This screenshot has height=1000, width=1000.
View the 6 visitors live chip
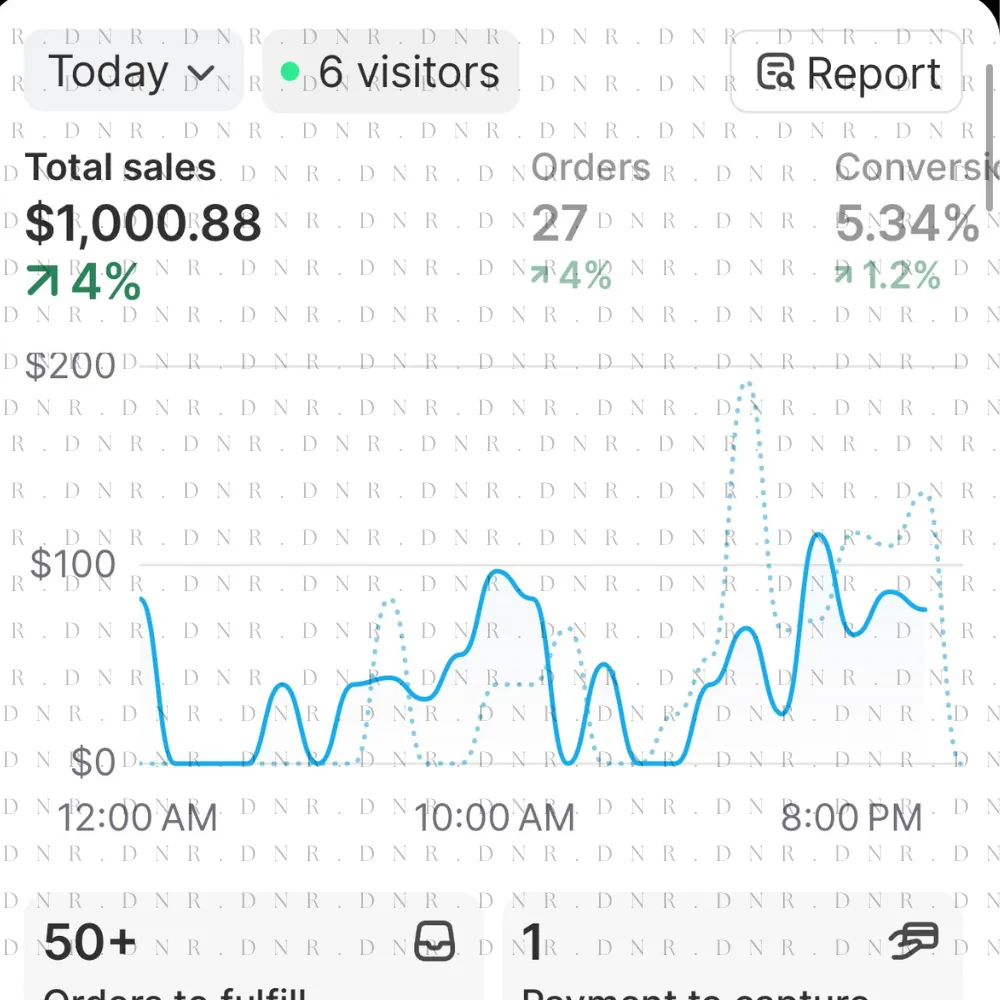click(391, 72)
